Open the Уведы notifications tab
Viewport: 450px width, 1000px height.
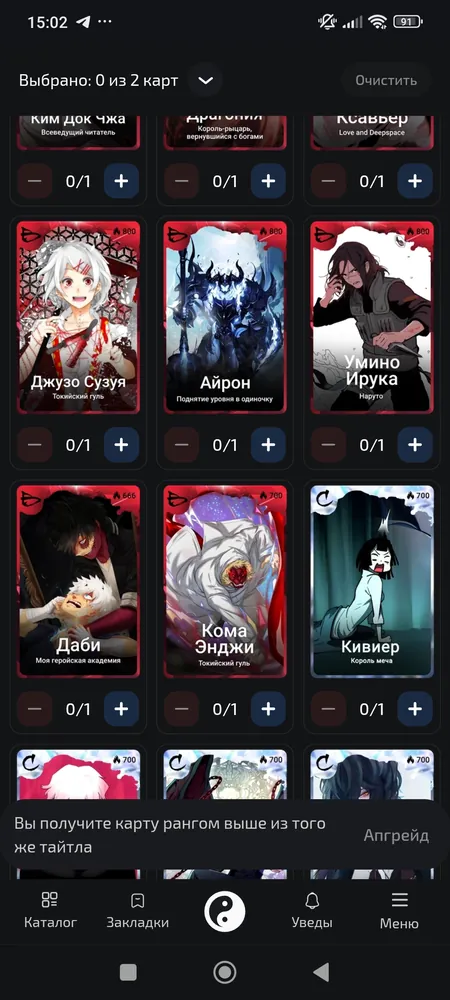click(x=312, y=911)
